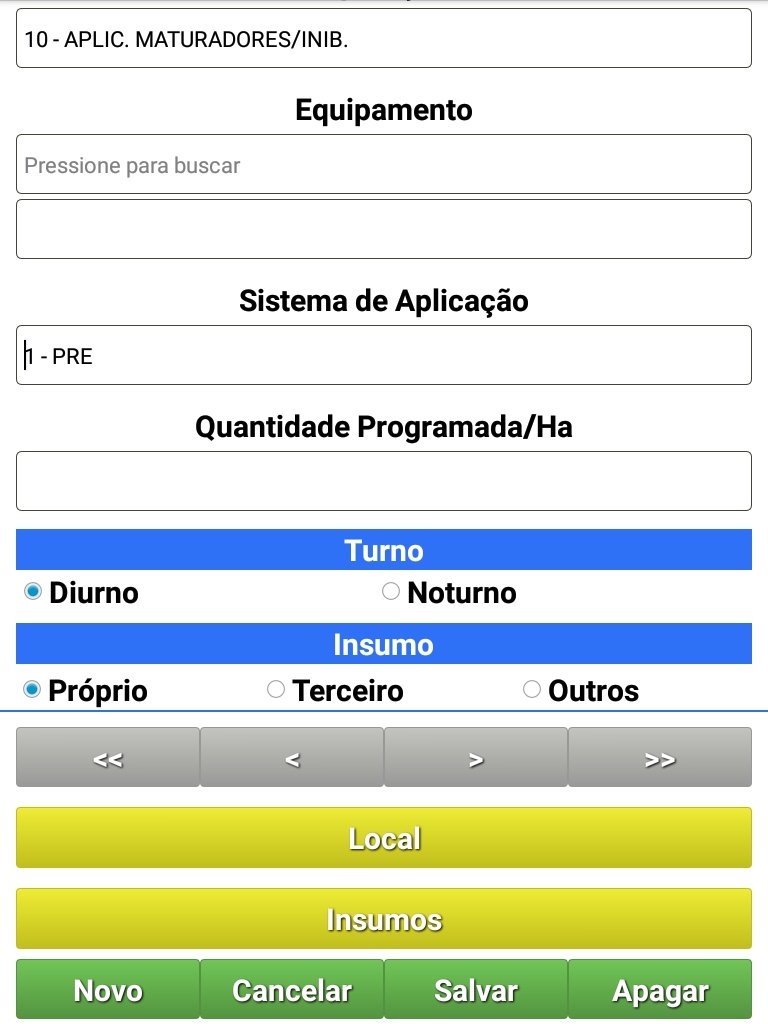Go to the next record (>)
The width and height of the screenshot is (768, 1024).
tap(476, 758)
